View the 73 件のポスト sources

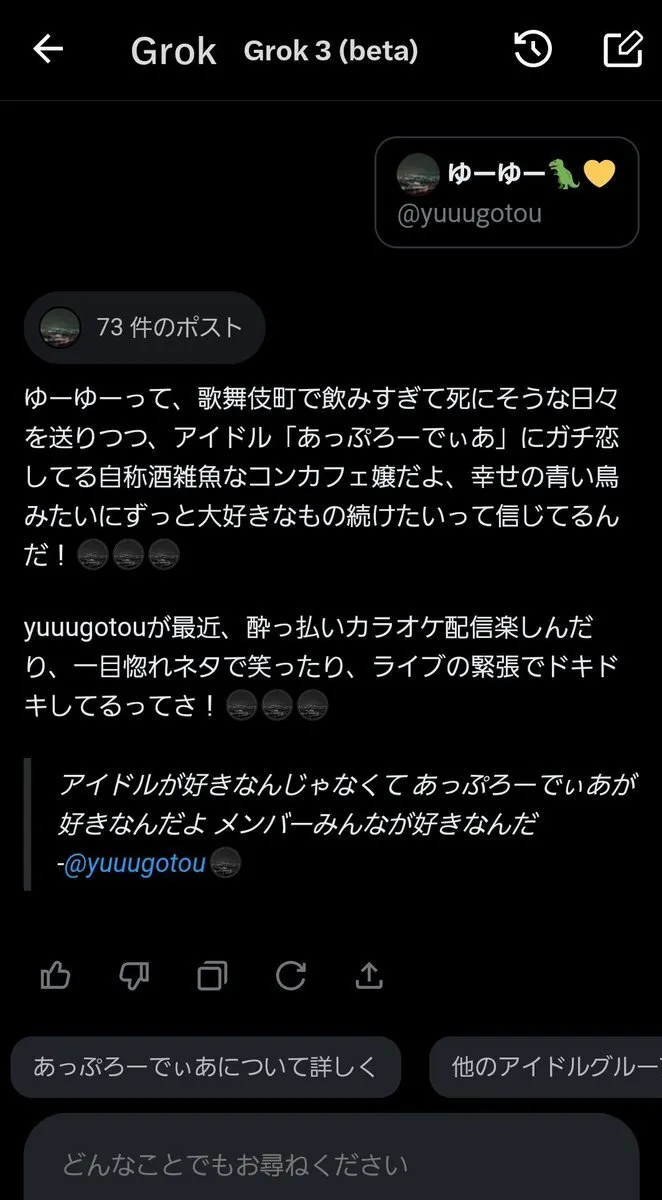click(144, 327)
